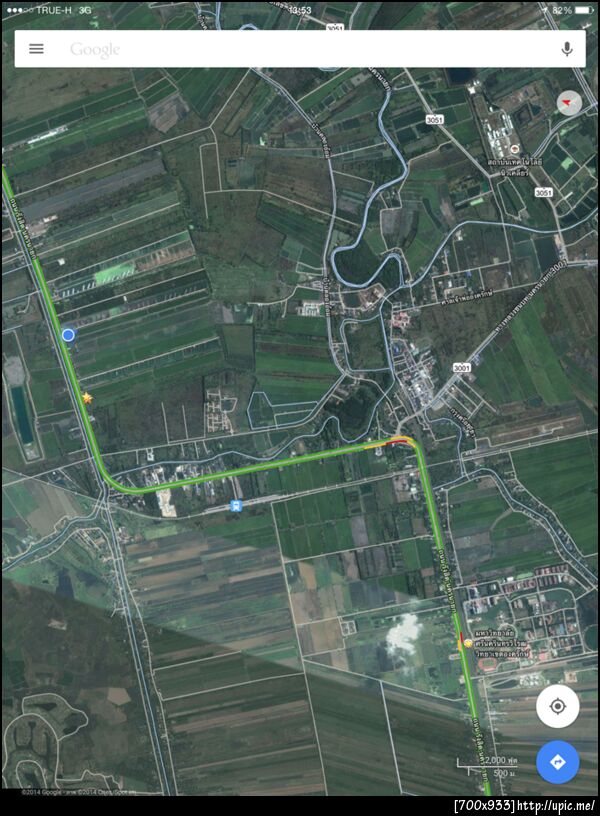Tap the compass to reset orientation
This screenshot has height=816, width=600.
click(569, 103)
